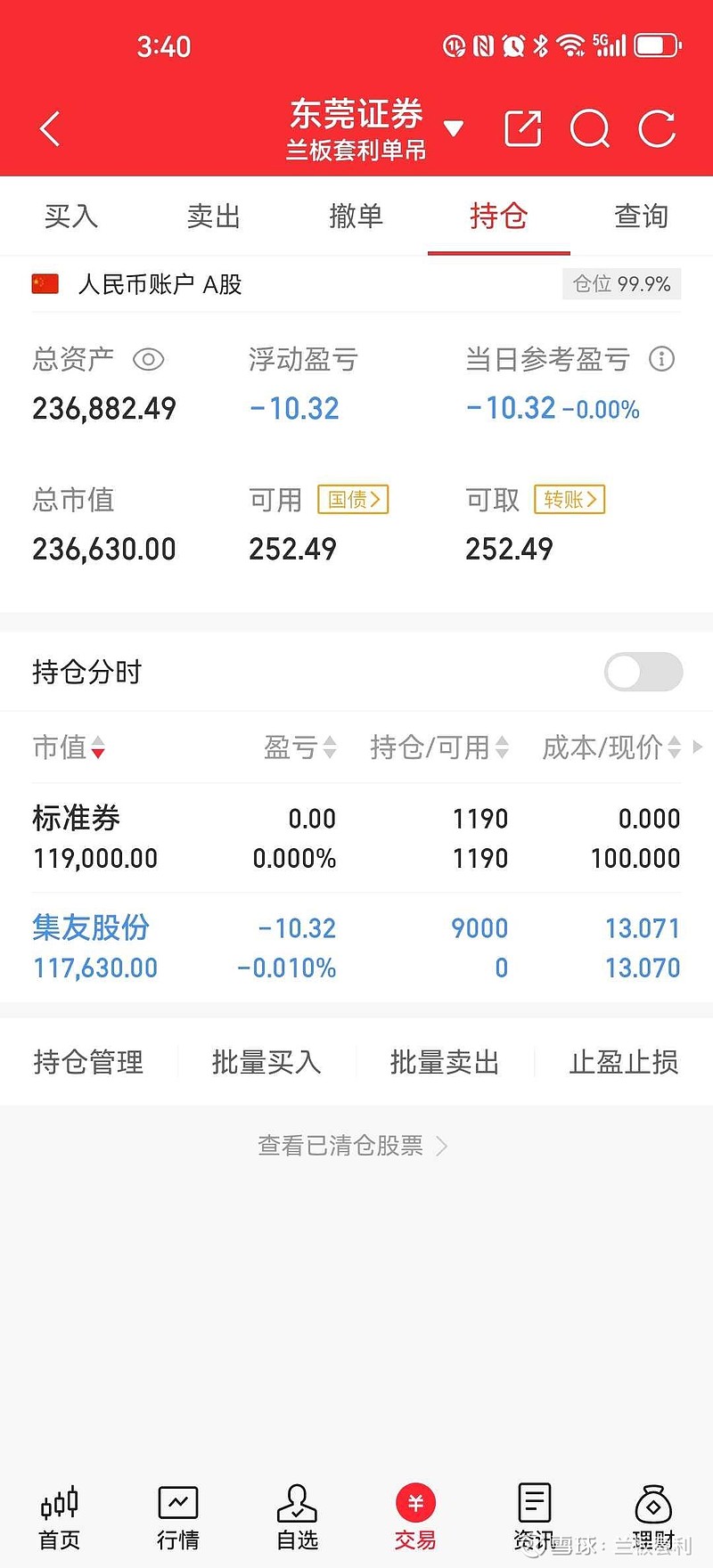Hide total assets with the eye icon
713x1568 pixels.
(149, 360)
